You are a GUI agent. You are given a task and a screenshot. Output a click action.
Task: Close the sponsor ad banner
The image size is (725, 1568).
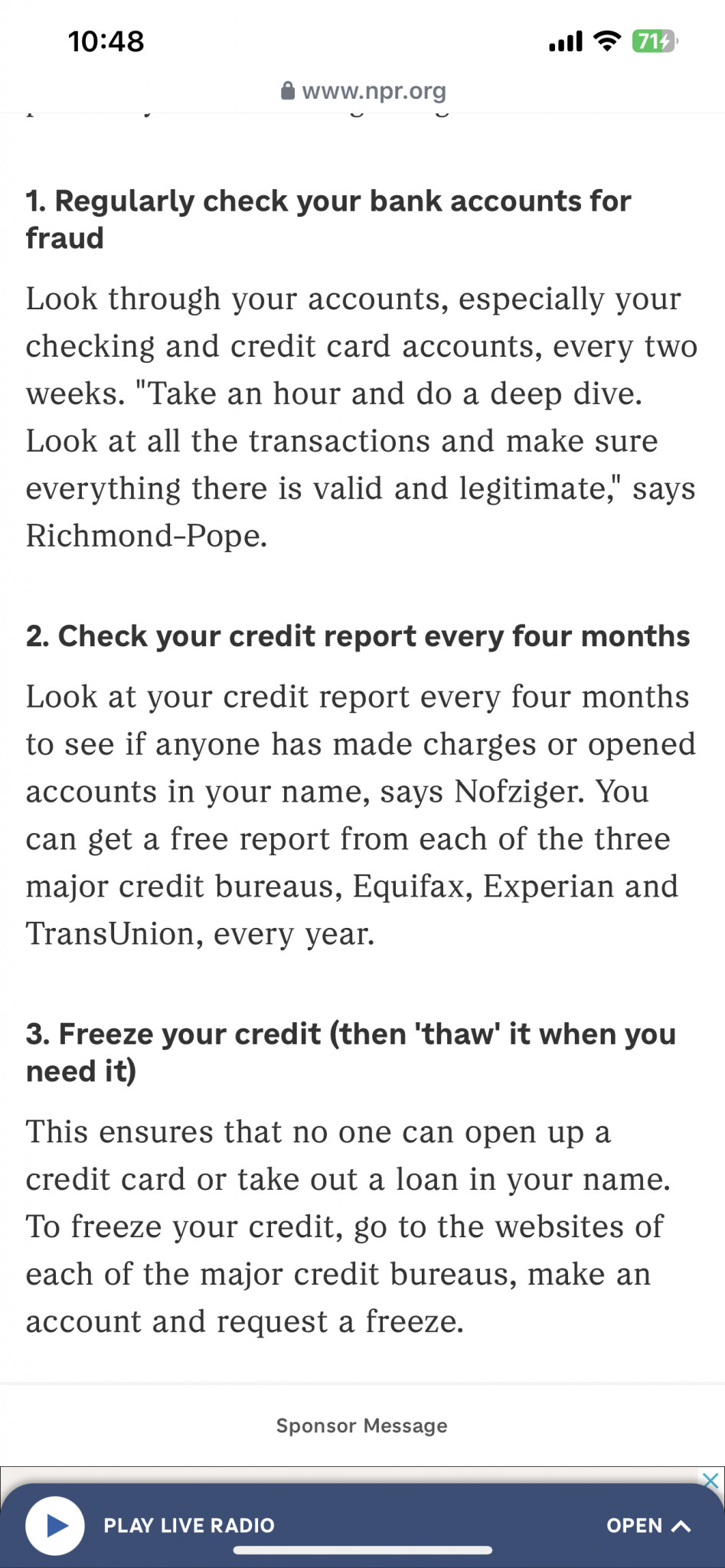click(x=711, y=1480)
